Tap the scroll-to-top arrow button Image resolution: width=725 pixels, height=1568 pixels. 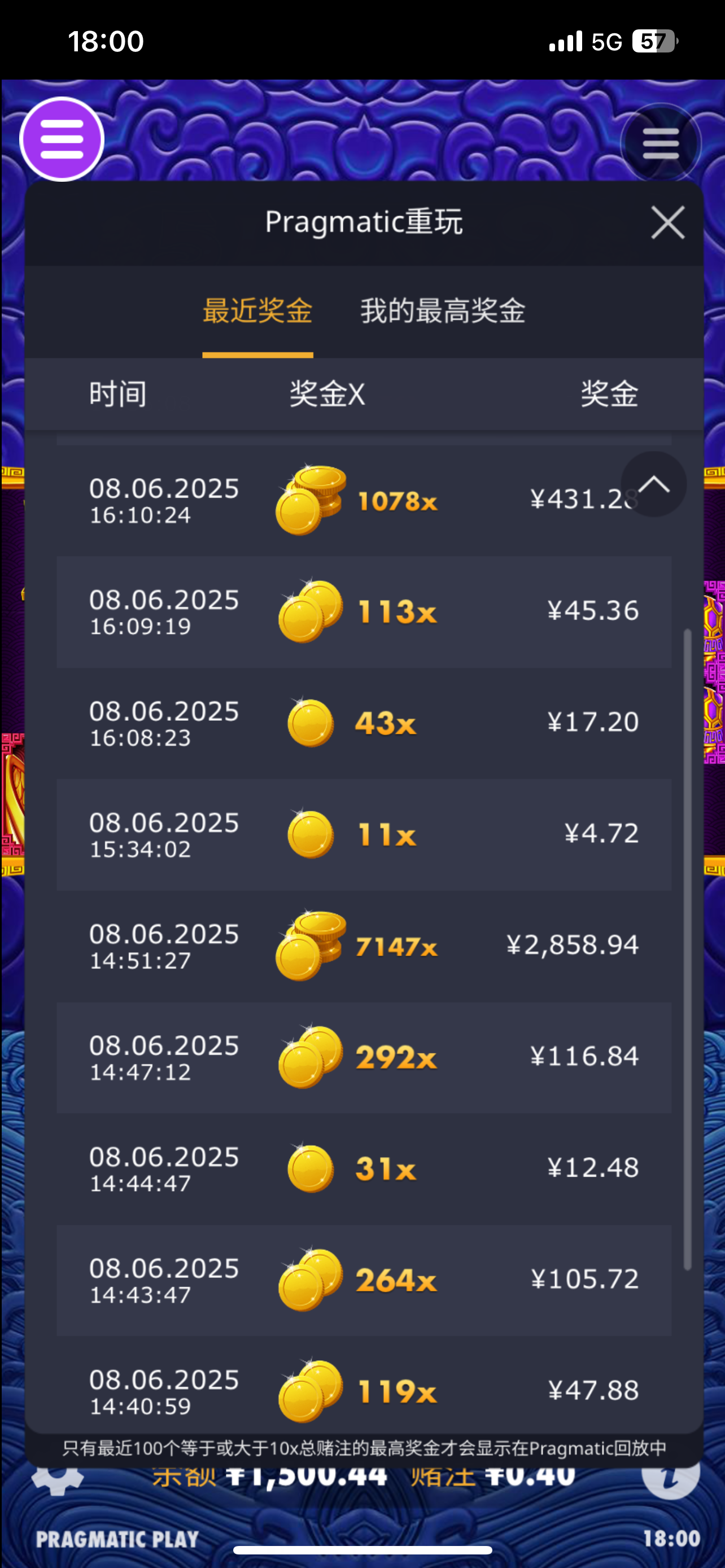pos(654,484)
